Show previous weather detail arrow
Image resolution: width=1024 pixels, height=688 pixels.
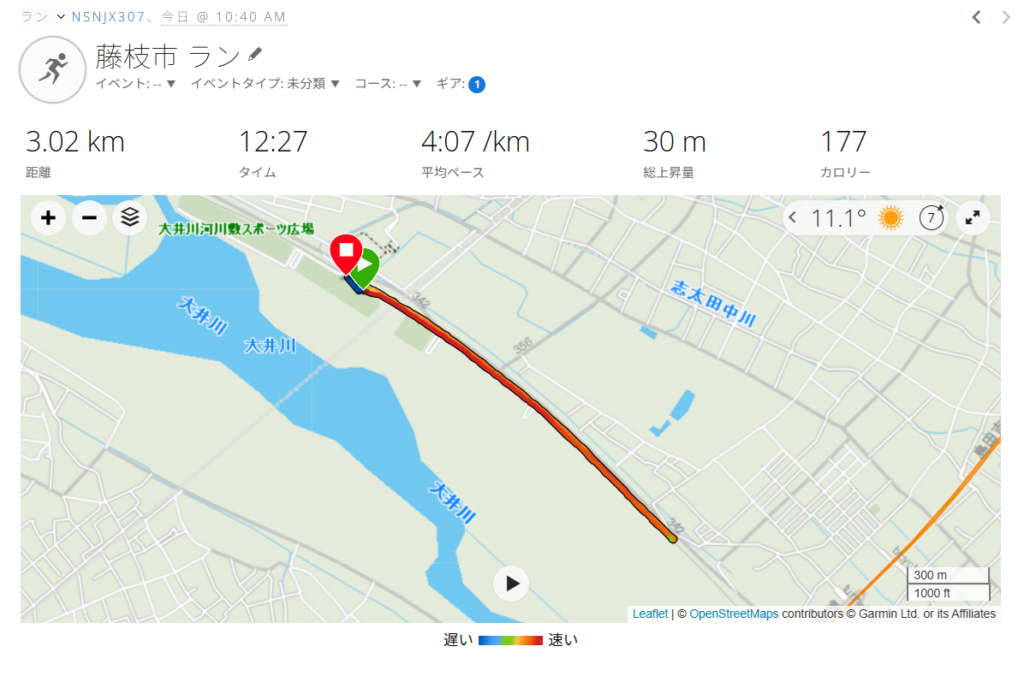click(792, 217)
